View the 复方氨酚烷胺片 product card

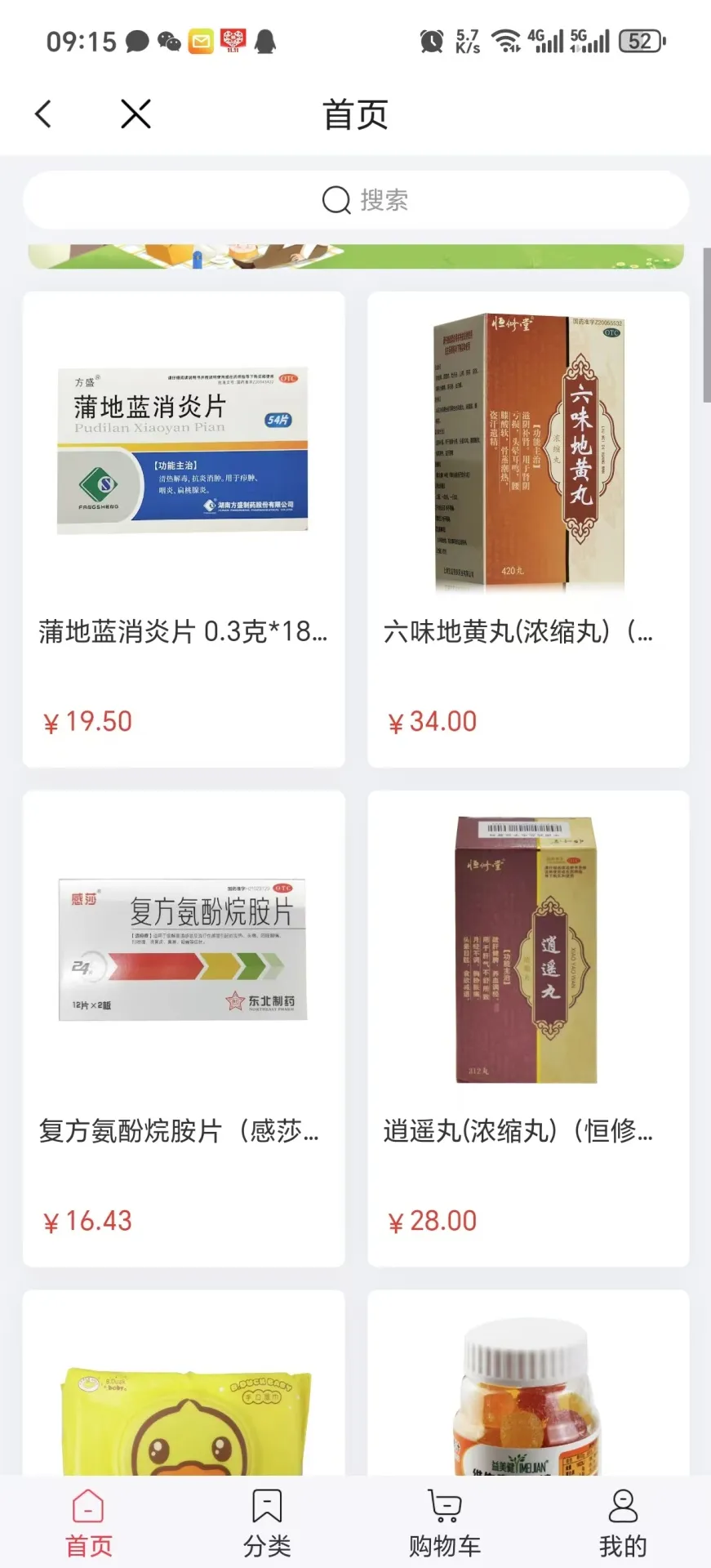(184, 1028)
